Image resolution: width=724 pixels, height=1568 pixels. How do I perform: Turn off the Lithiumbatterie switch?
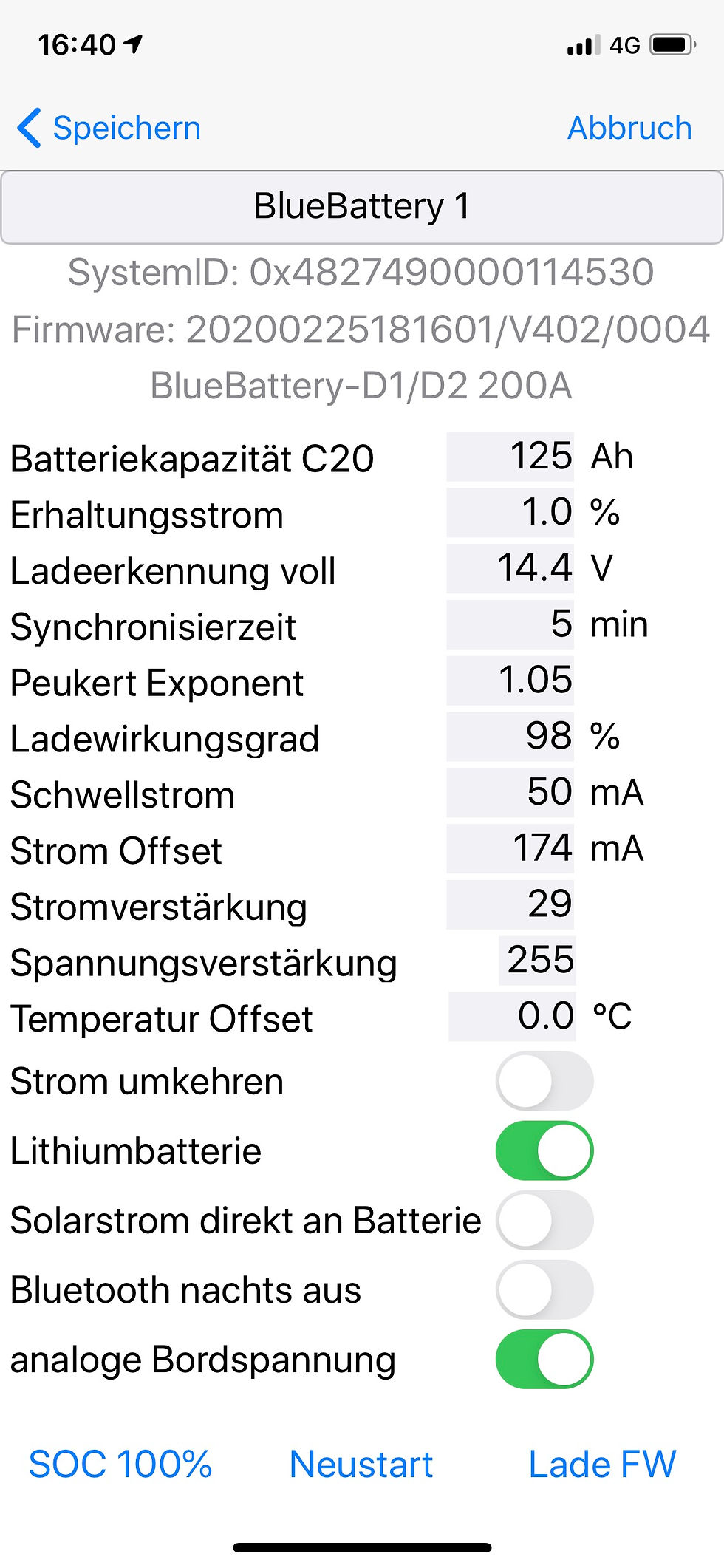(544, 1151)
